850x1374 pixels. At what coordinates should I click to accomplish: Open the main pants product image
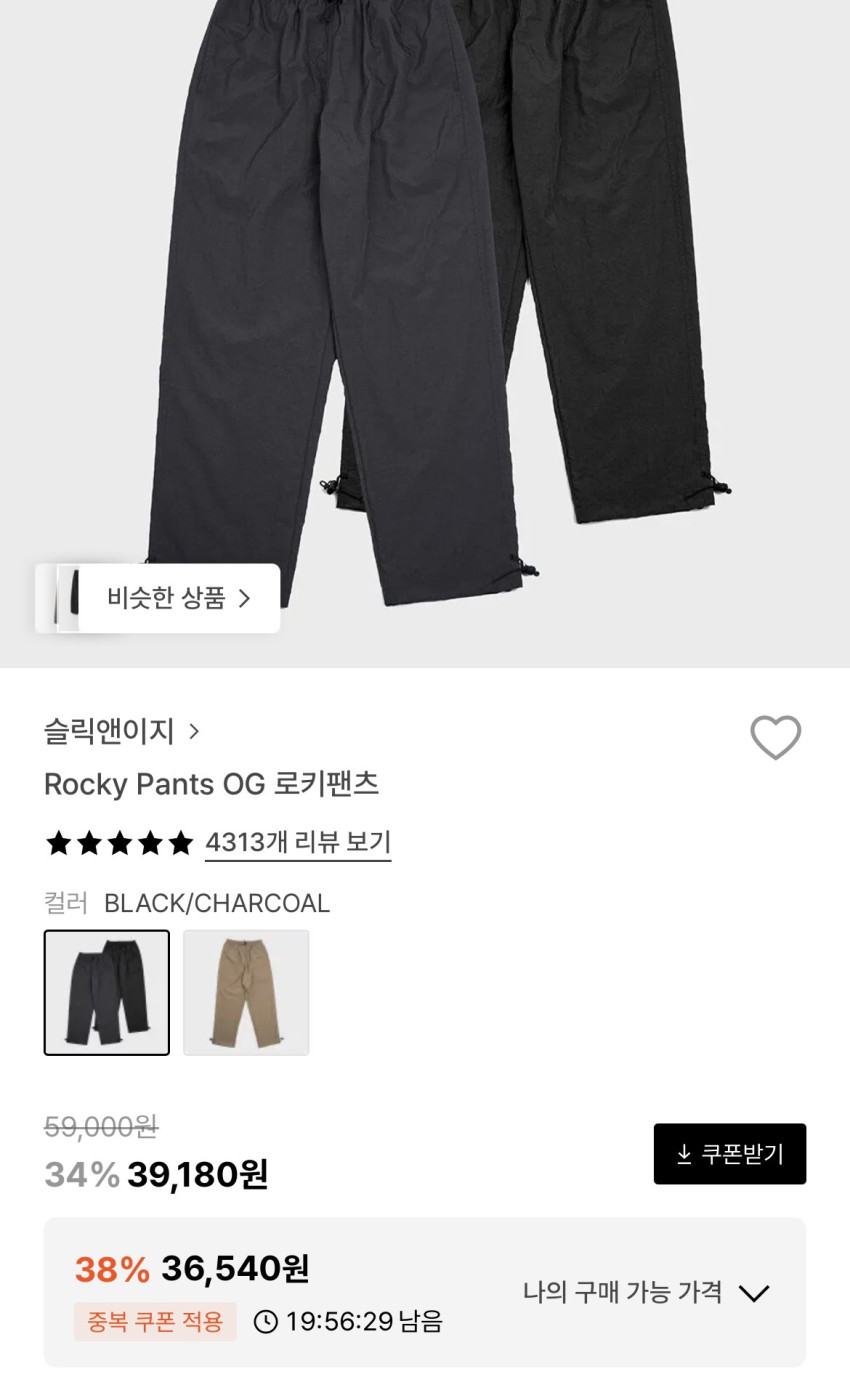(425, 300)
